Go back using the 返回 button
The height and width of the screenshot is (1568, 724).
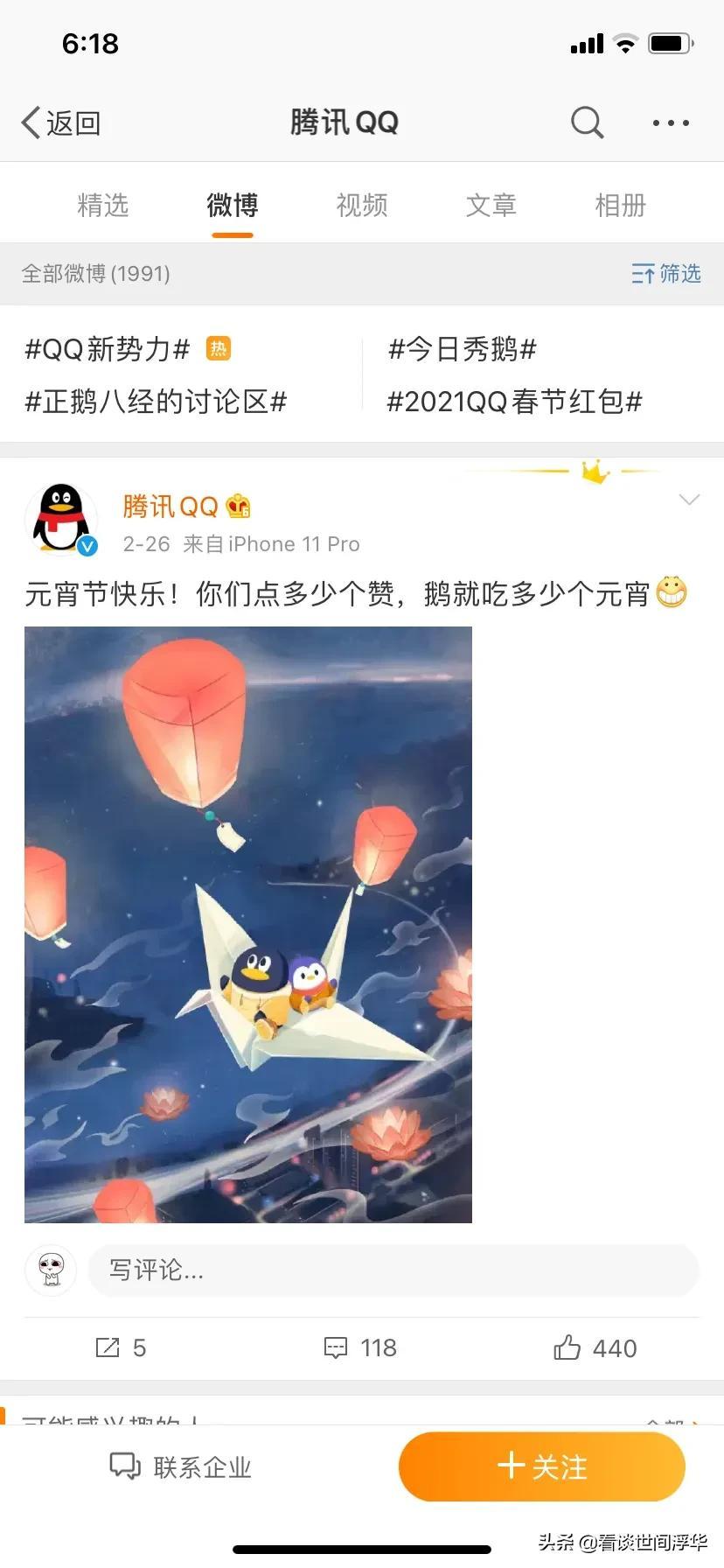point(61,123)
